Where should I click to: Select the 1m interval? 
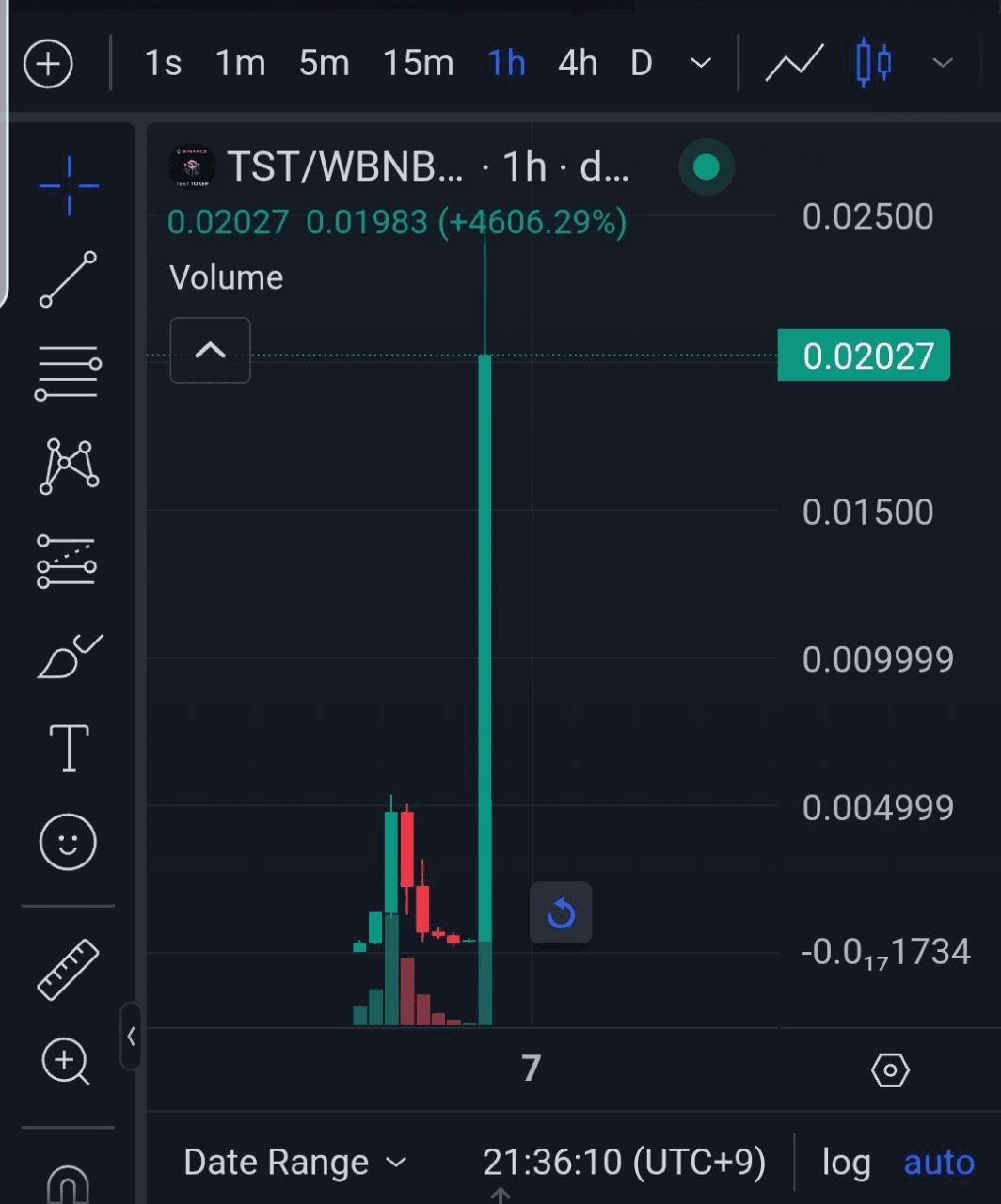pyautogui.click(x=240, y=64)
